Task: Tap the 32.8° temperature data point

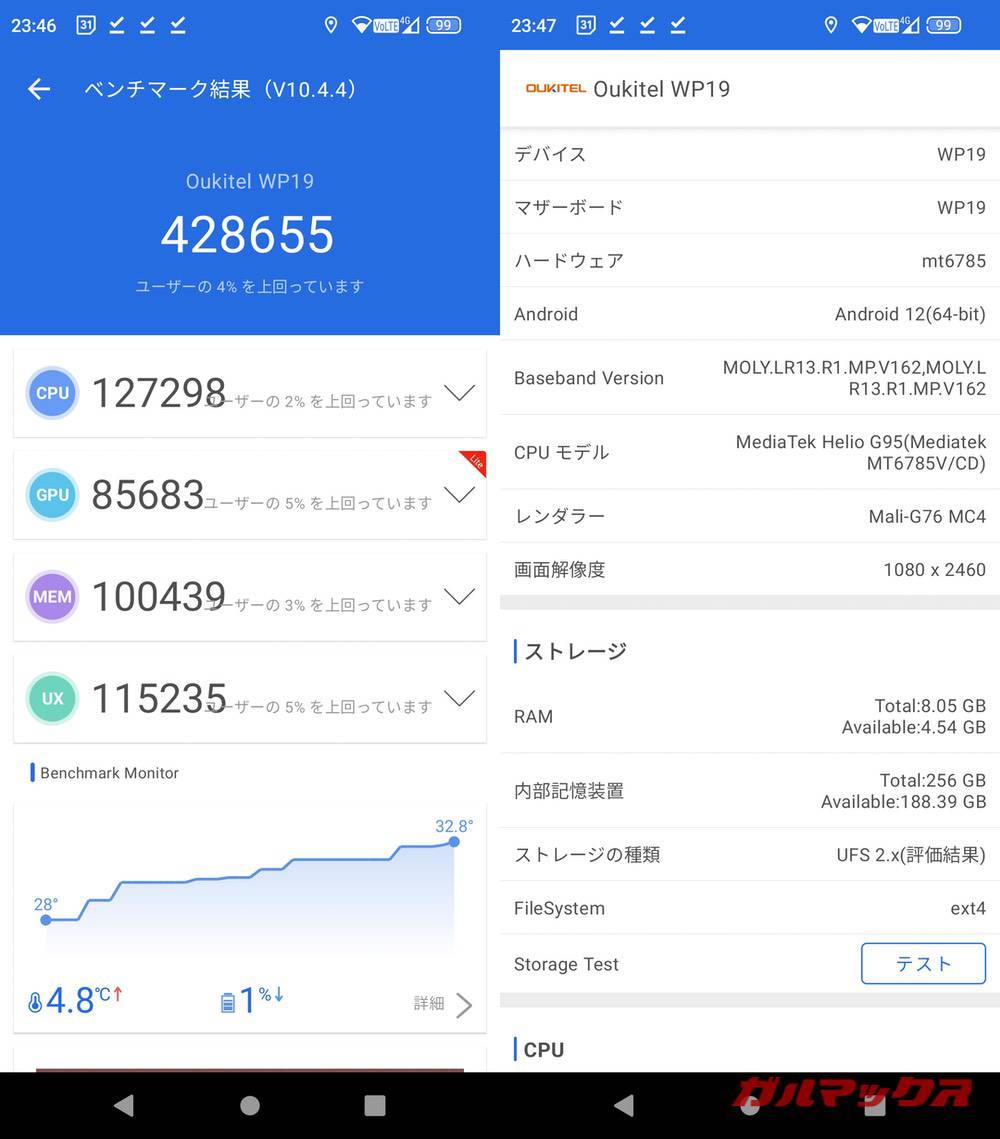Action: (x=454, y=843)
